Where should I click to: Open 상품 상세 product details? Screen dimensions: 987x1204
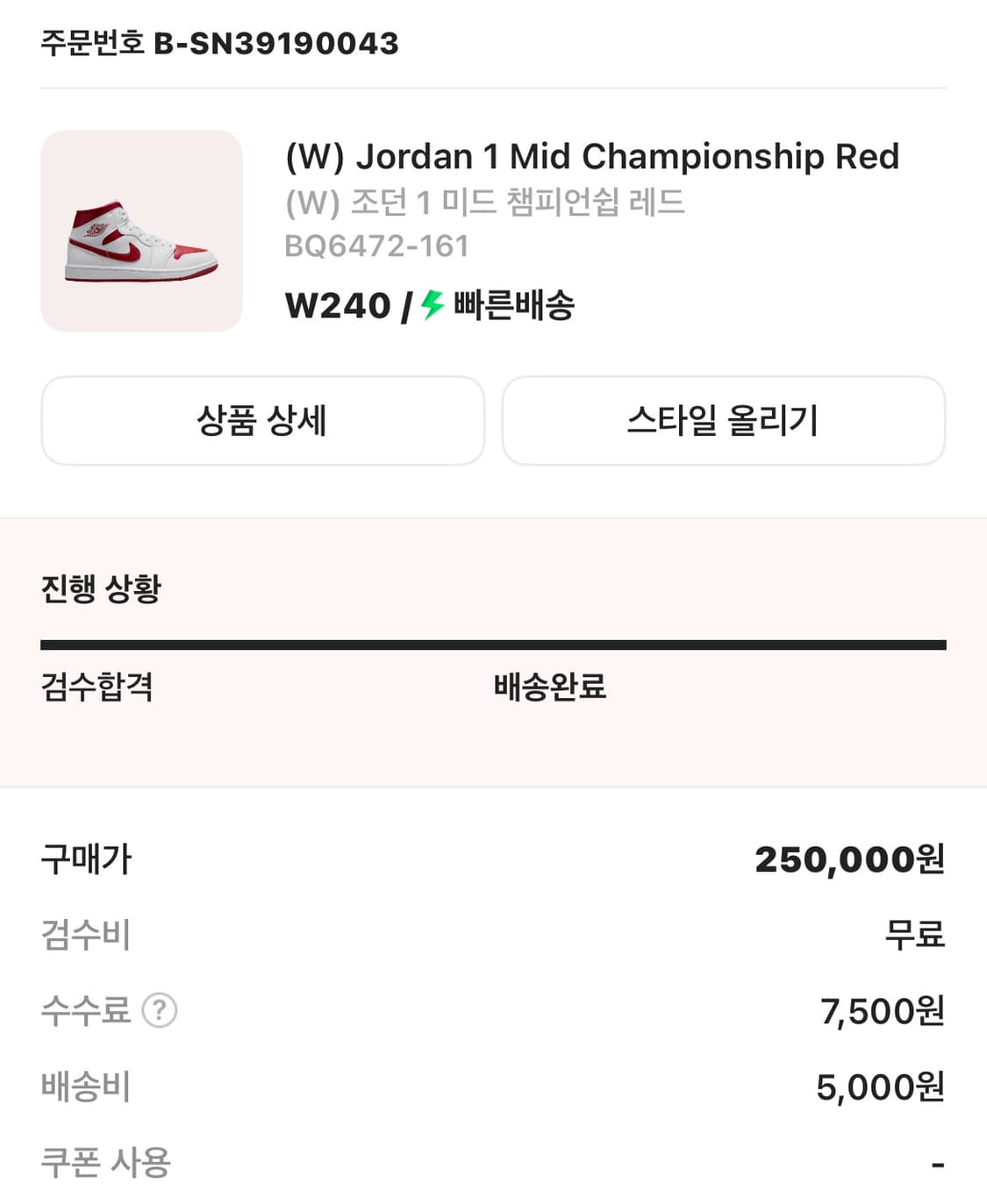tap(262, 422)
